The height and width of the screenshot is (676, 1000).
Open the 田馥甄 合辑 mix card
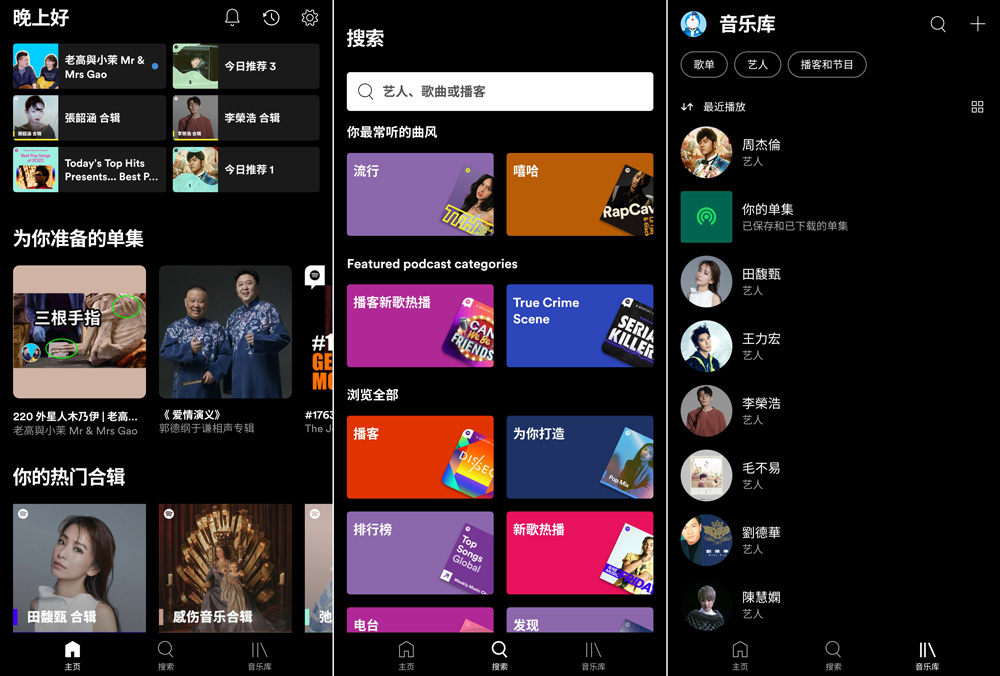79,567
